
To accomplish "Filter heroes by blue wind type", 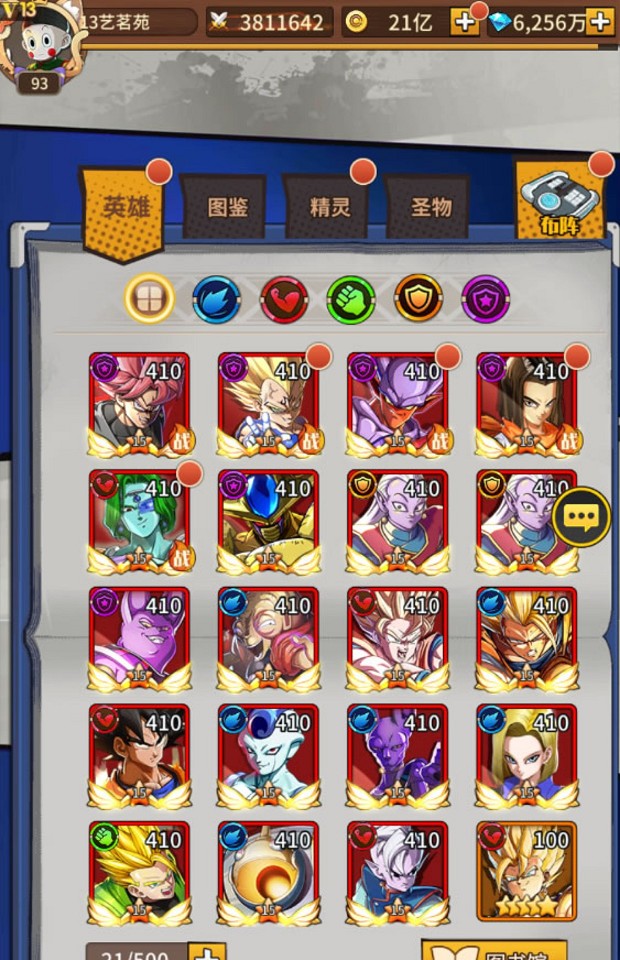I will point(217,299).
